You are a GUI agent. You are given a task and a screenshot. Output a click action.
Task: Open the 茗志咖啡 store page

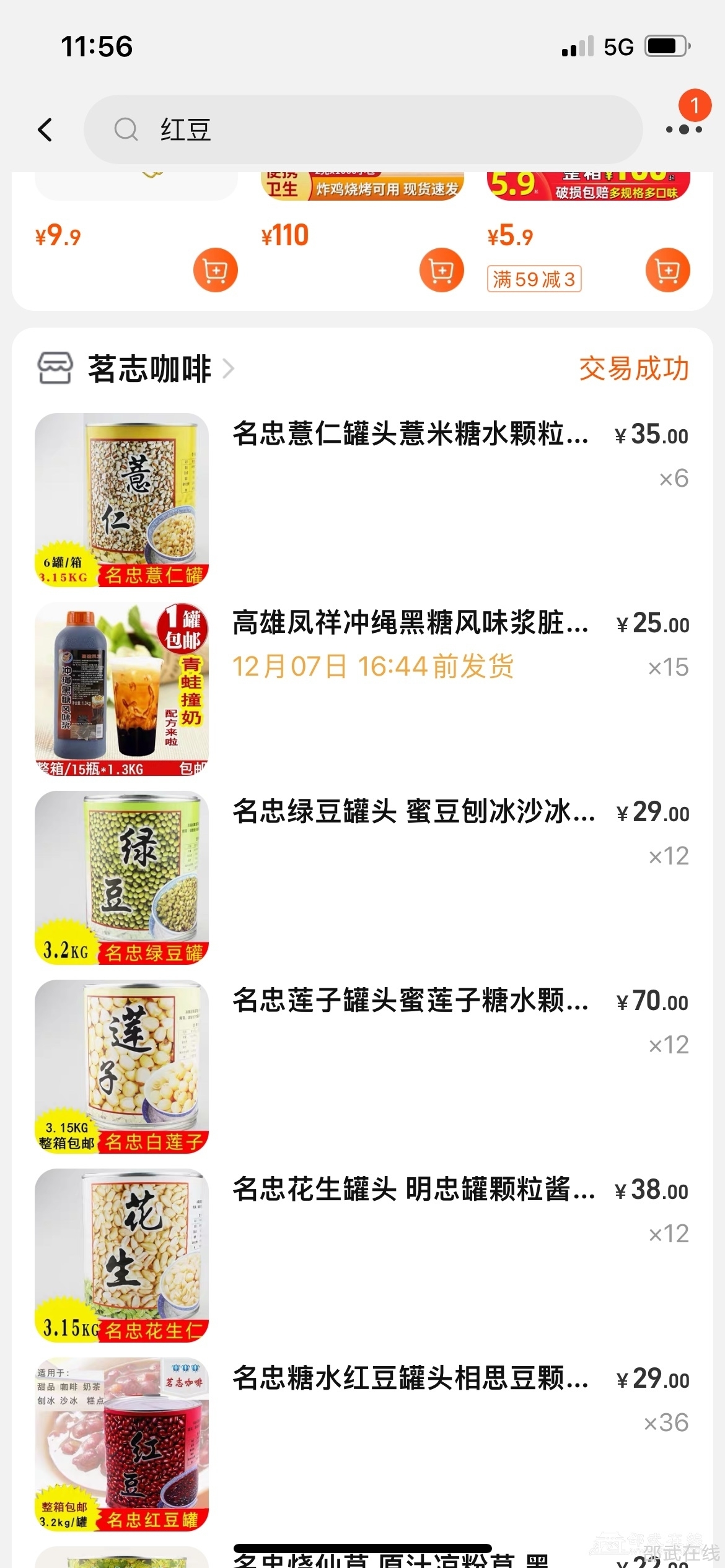(149, 369)
